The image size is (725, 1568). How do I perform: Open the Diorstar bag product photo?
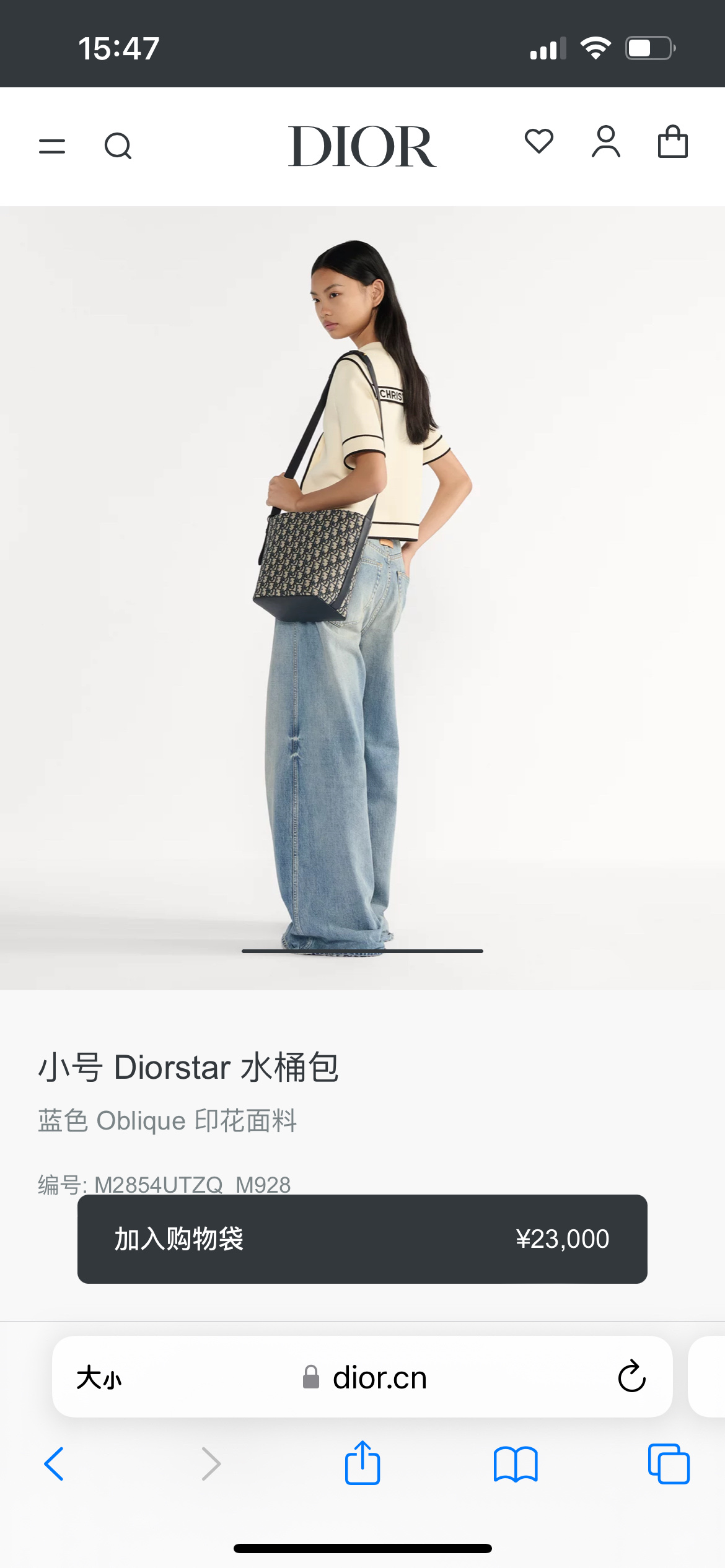point(362,598)
